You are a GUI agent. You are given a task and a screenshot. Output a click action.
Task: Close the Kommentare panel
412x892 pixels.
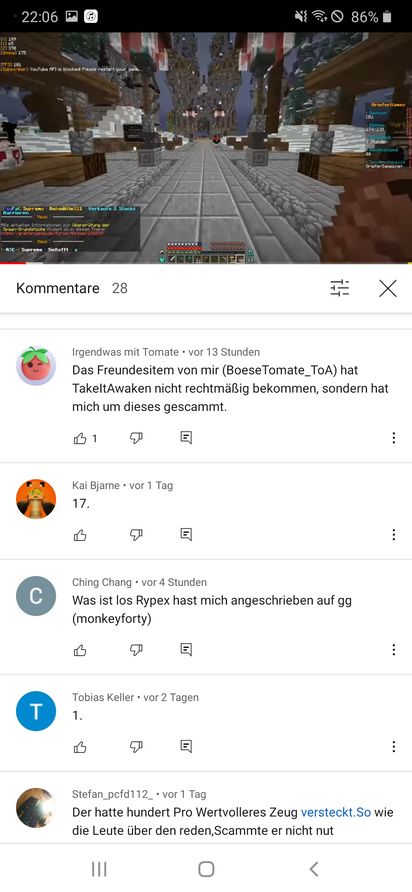tap(388, 288)
